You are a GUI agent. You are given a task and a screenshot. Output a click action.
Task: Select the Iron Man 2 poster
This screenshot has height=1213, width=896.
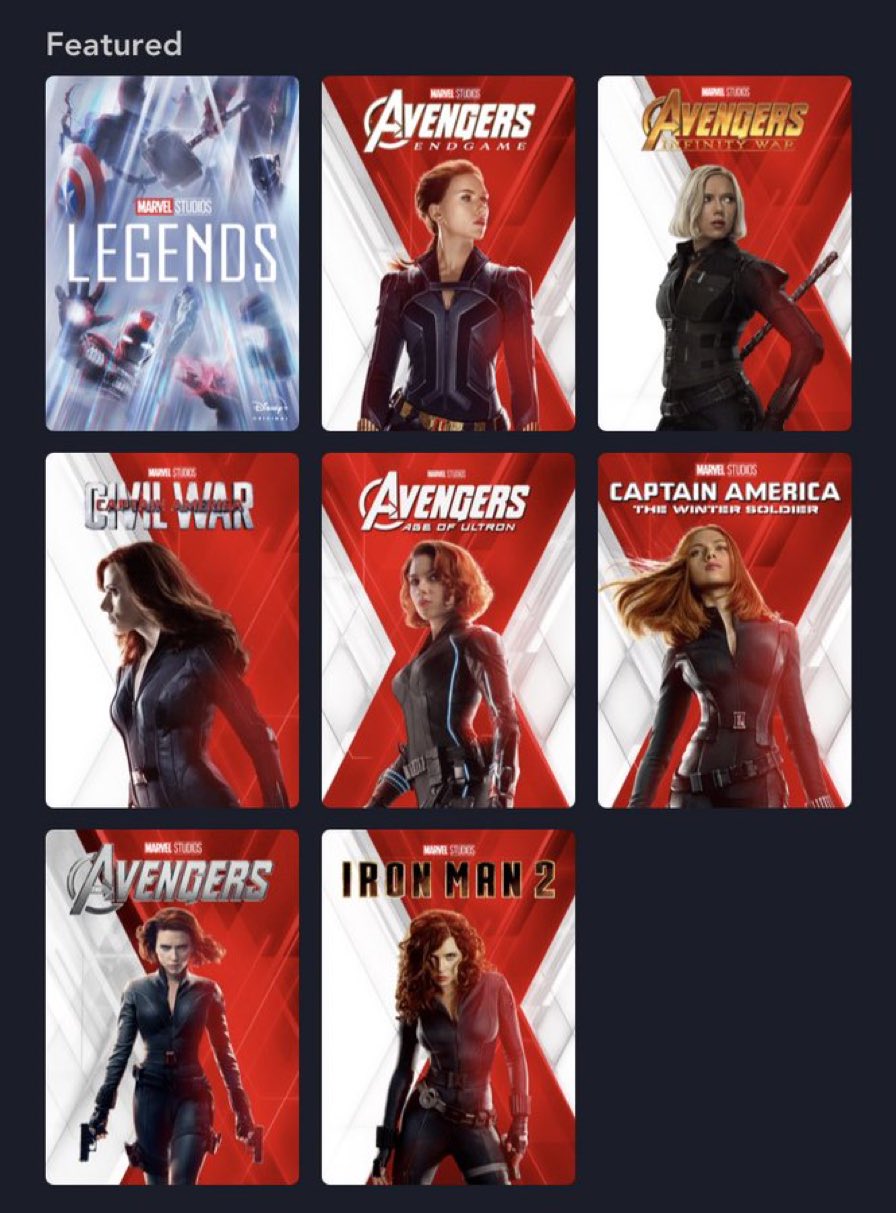(x=448, y=1006)
